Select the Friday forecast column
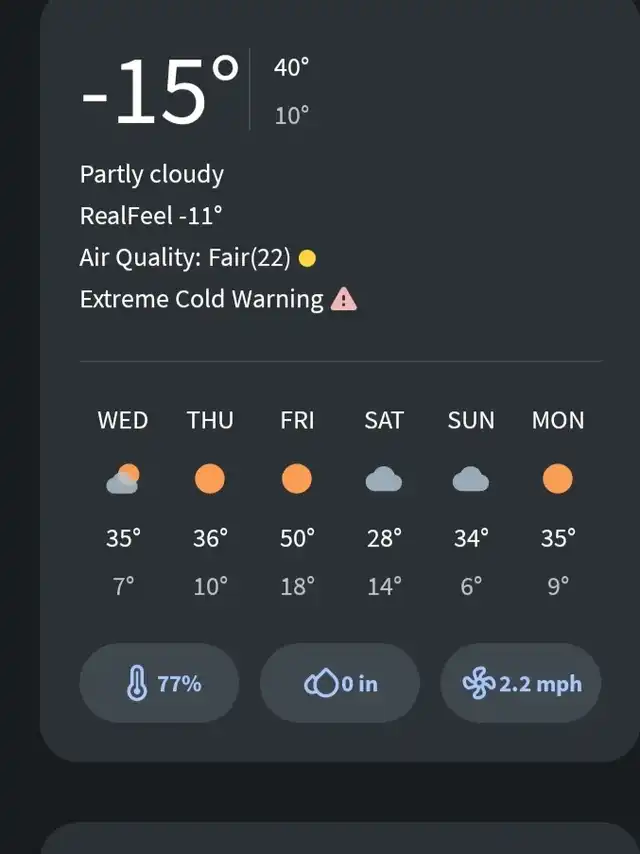640x854 pixels. click(297, 503)
